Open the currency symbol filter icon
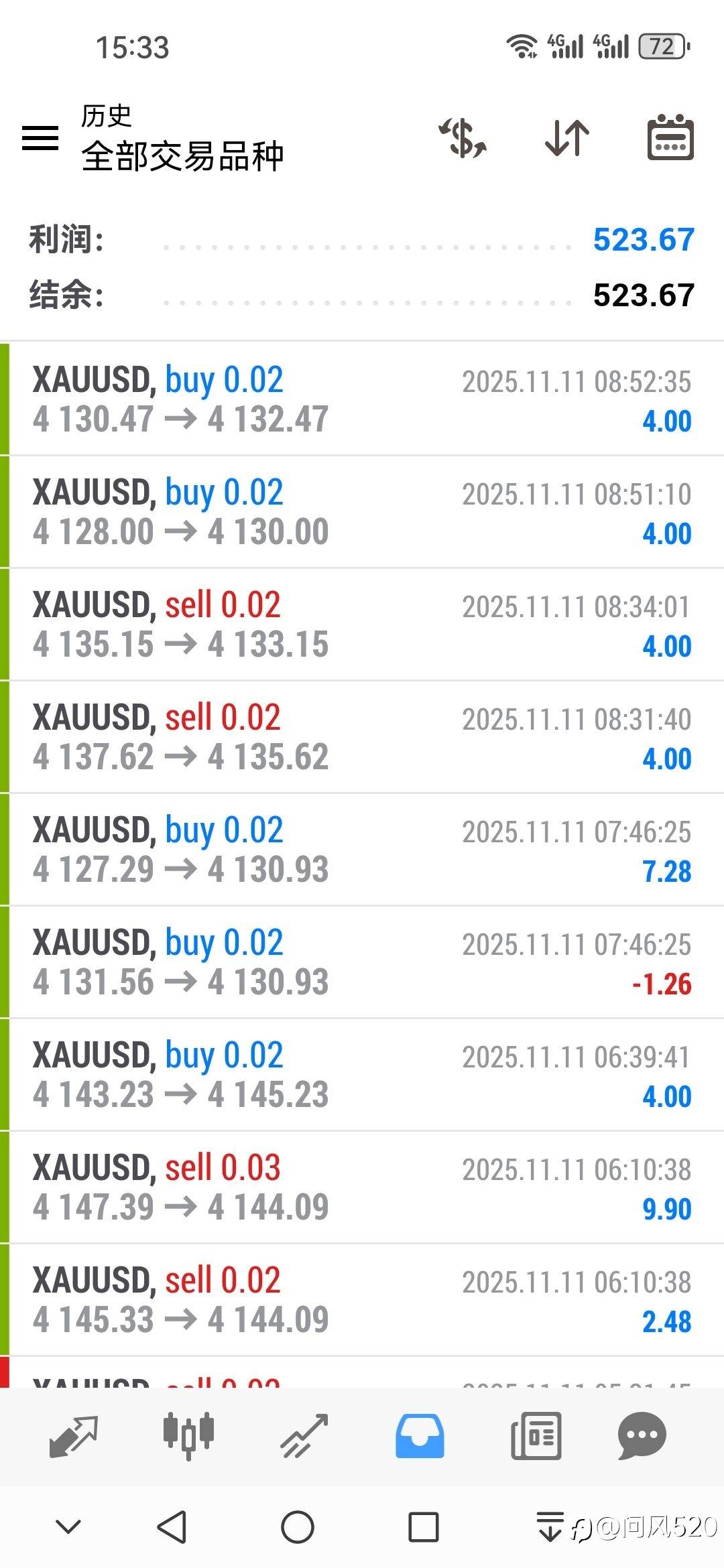 463,138
